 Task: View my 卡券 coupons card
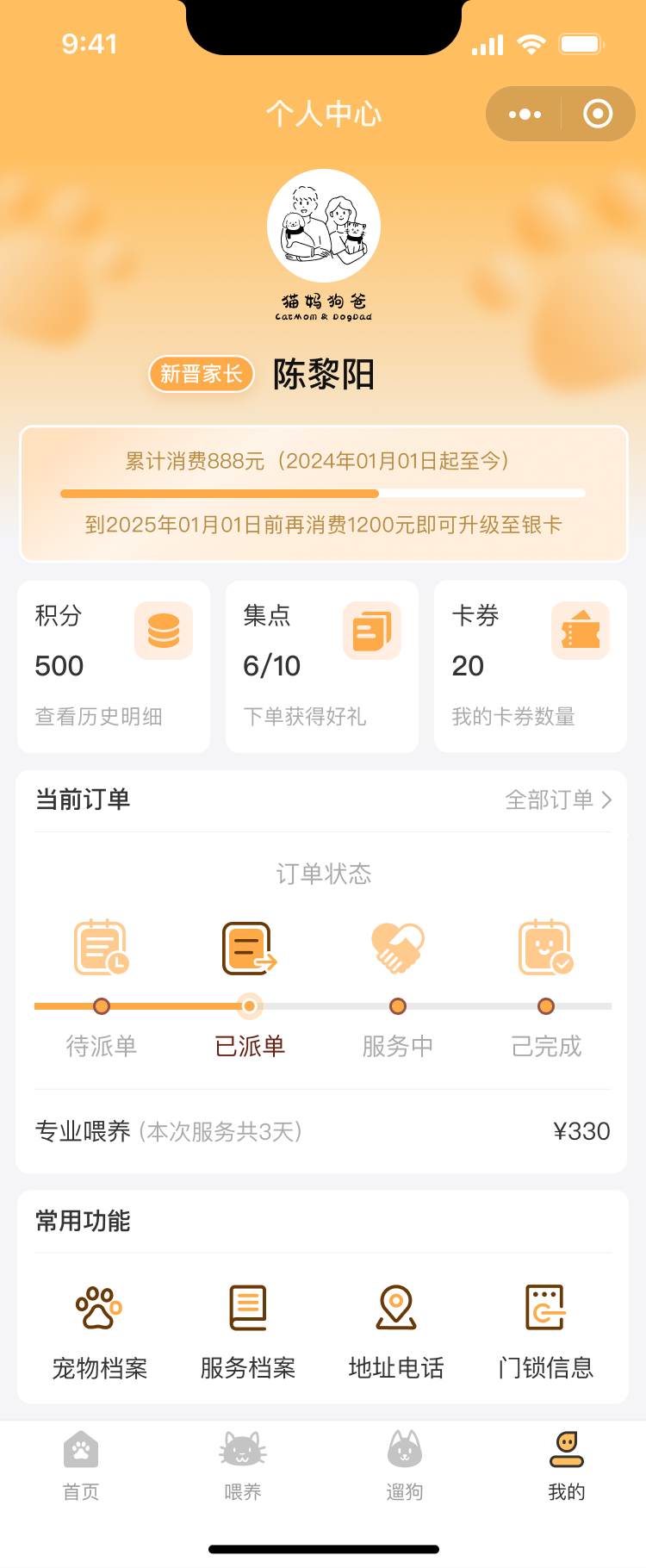coord(530,666)
